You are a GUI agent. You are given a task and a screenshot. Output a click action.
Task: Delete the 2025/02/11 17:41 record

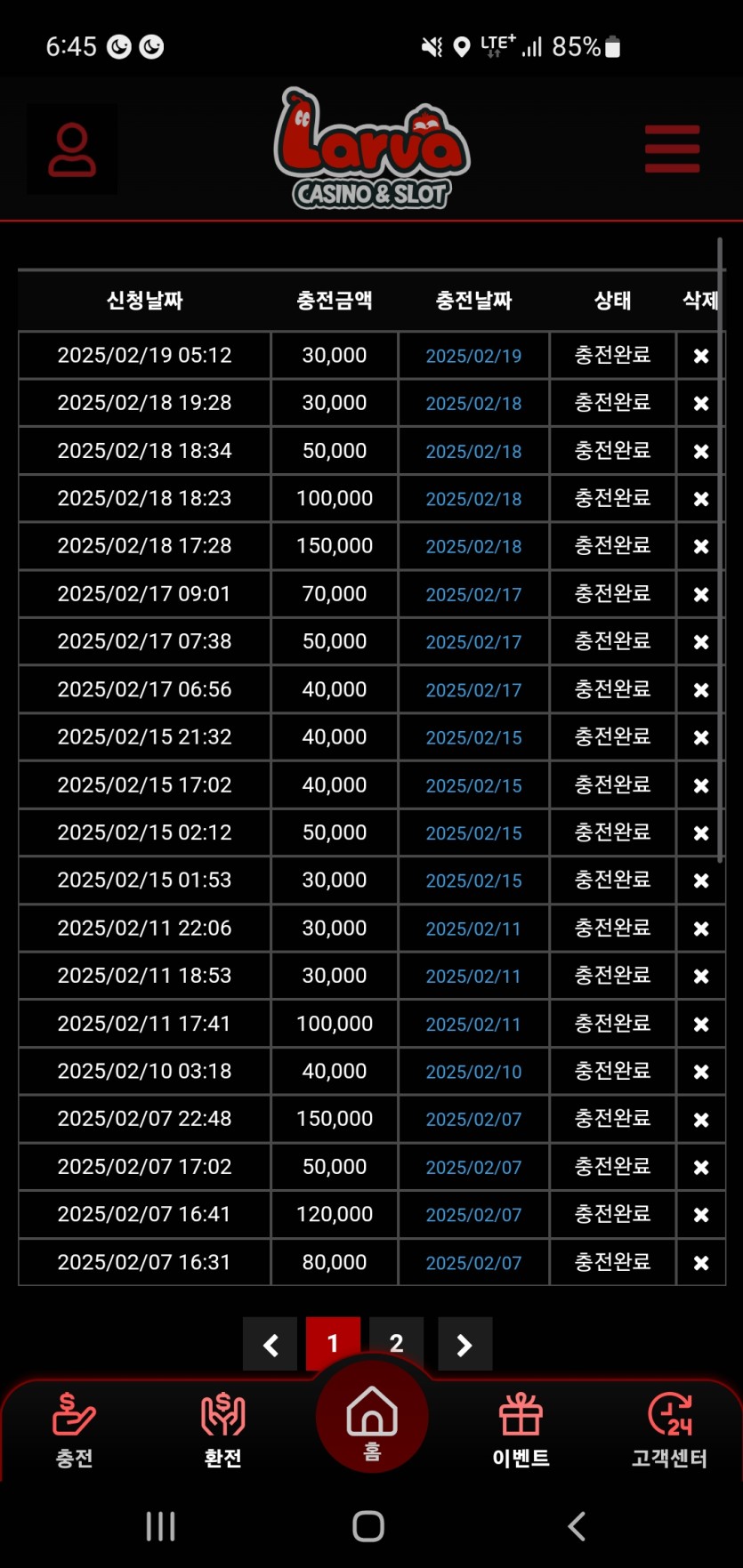(701, 1024)
